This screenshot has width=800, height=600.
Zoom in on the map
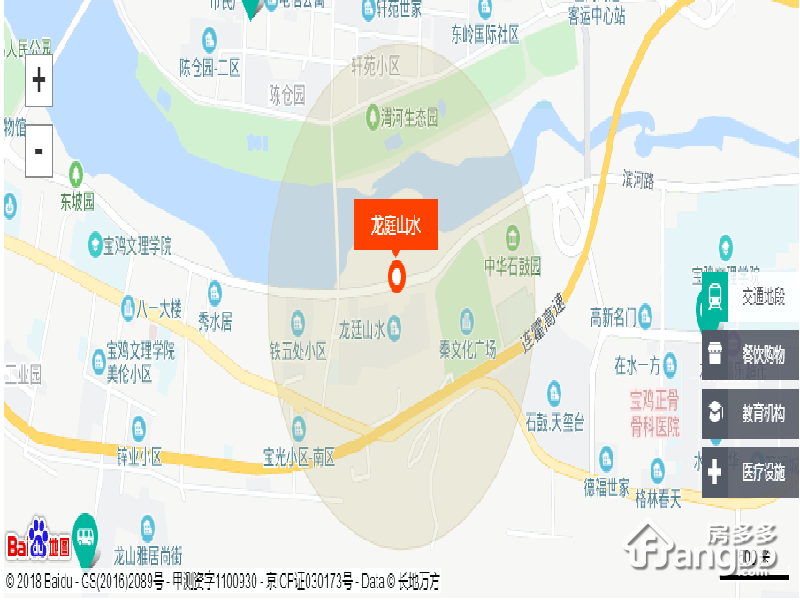click(x=38, y=80)
